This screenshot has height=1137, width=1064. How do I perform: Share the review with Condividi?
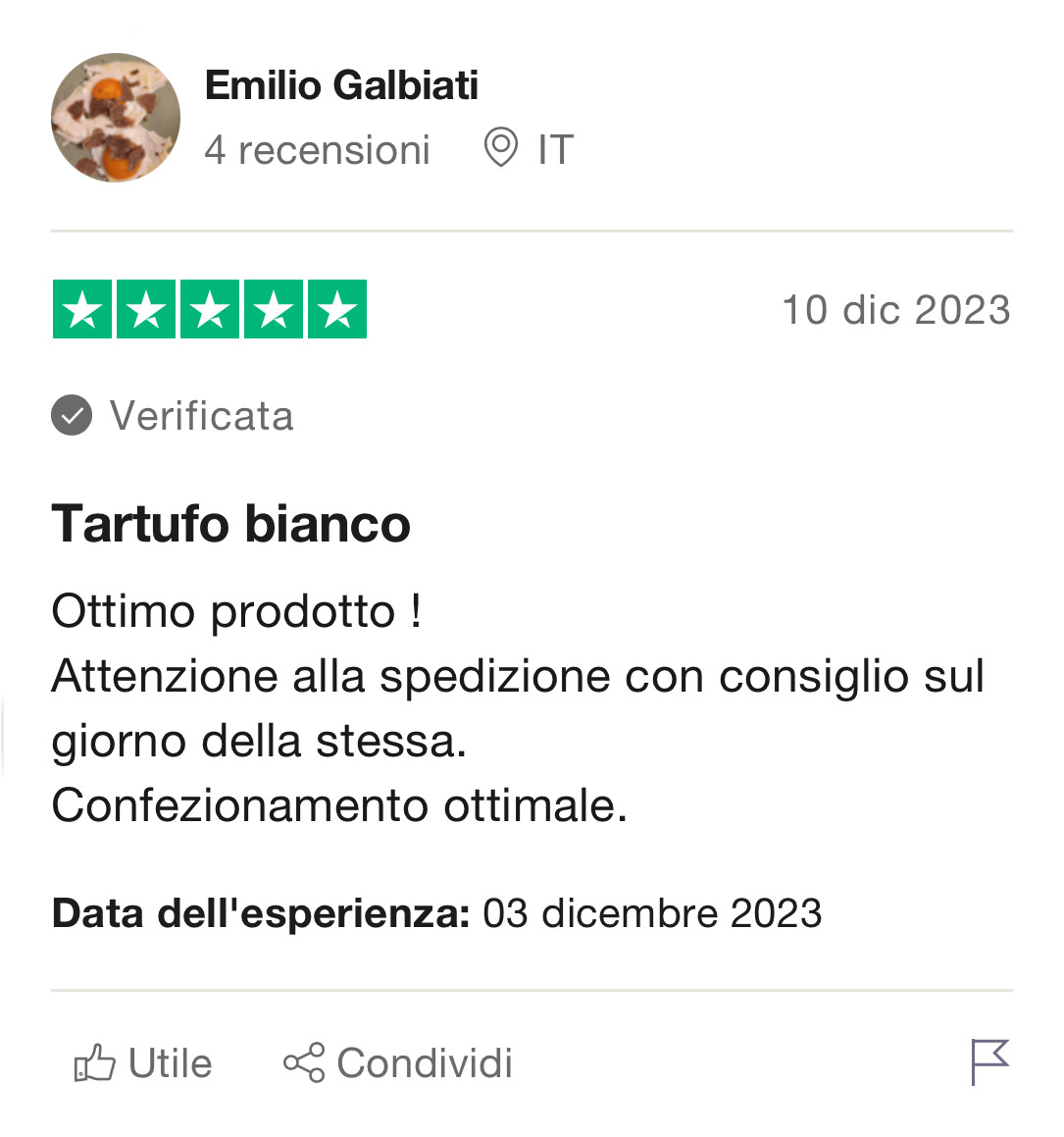(398, 1063)
